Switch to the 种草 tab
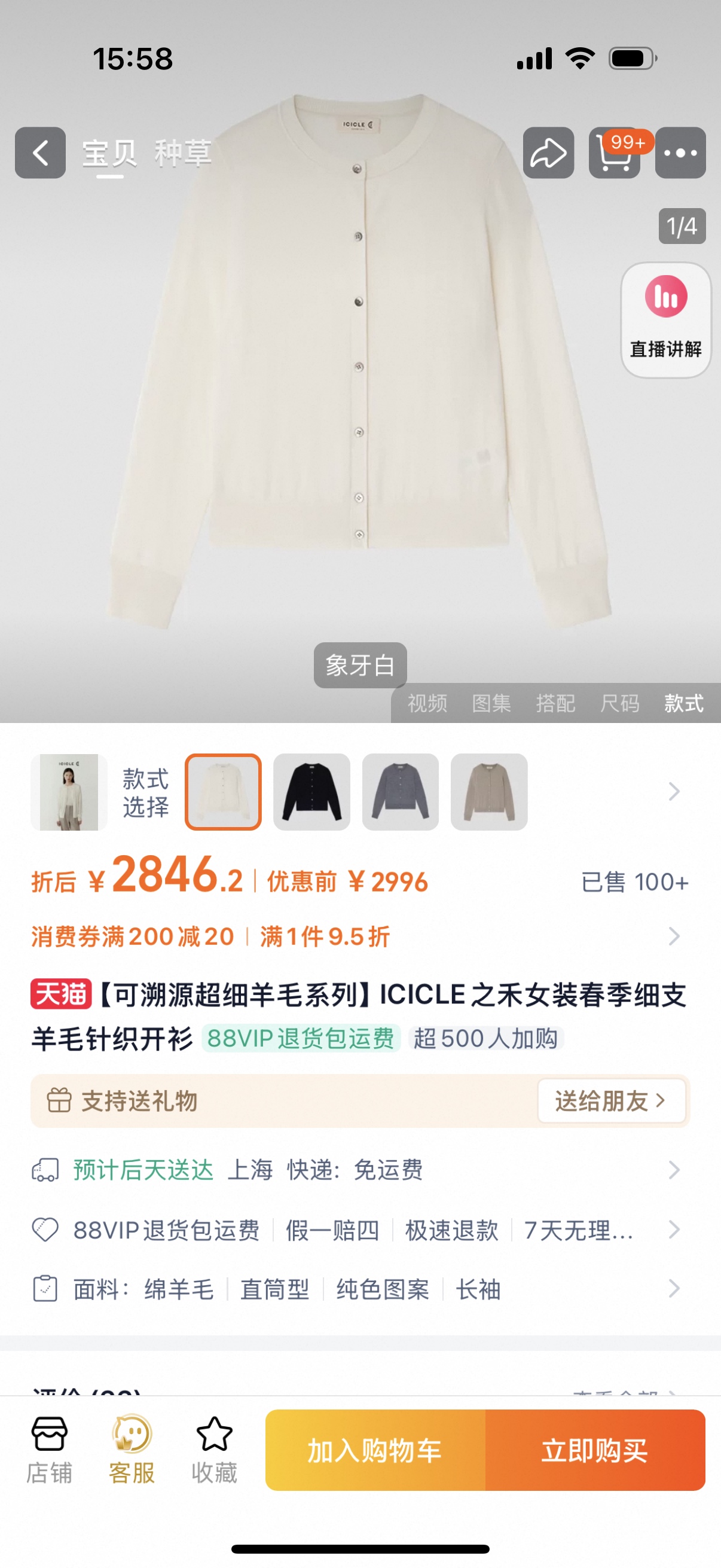Viewport: 721px width, 1568px height. point(183,152)
